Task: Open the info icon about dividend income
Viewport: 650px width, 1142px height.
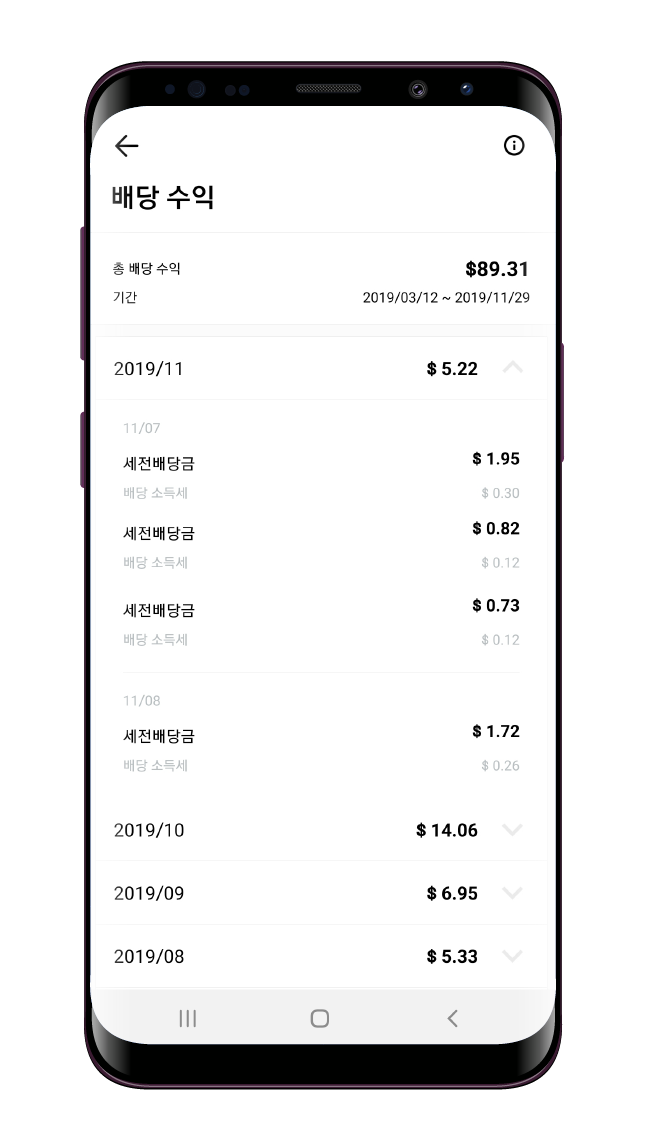Action: click(513, 146)
